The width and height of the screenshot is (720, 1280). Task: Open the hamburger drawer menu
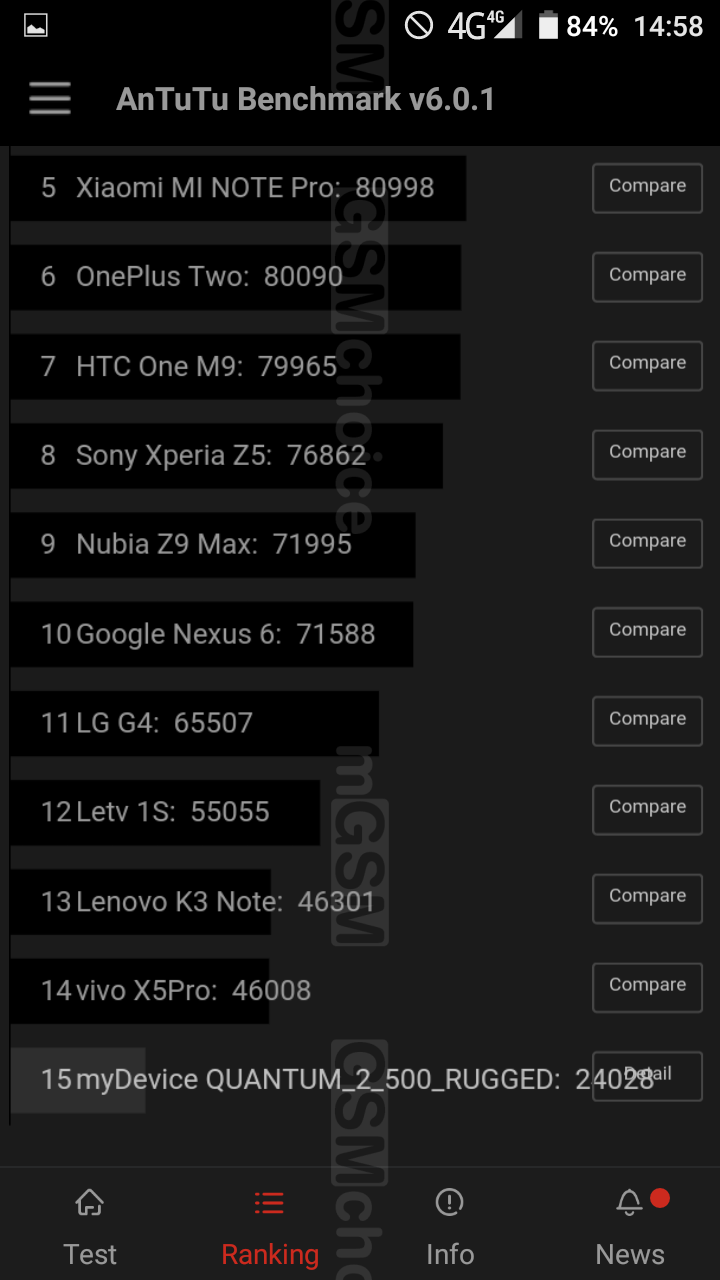[x=49, y=99]
